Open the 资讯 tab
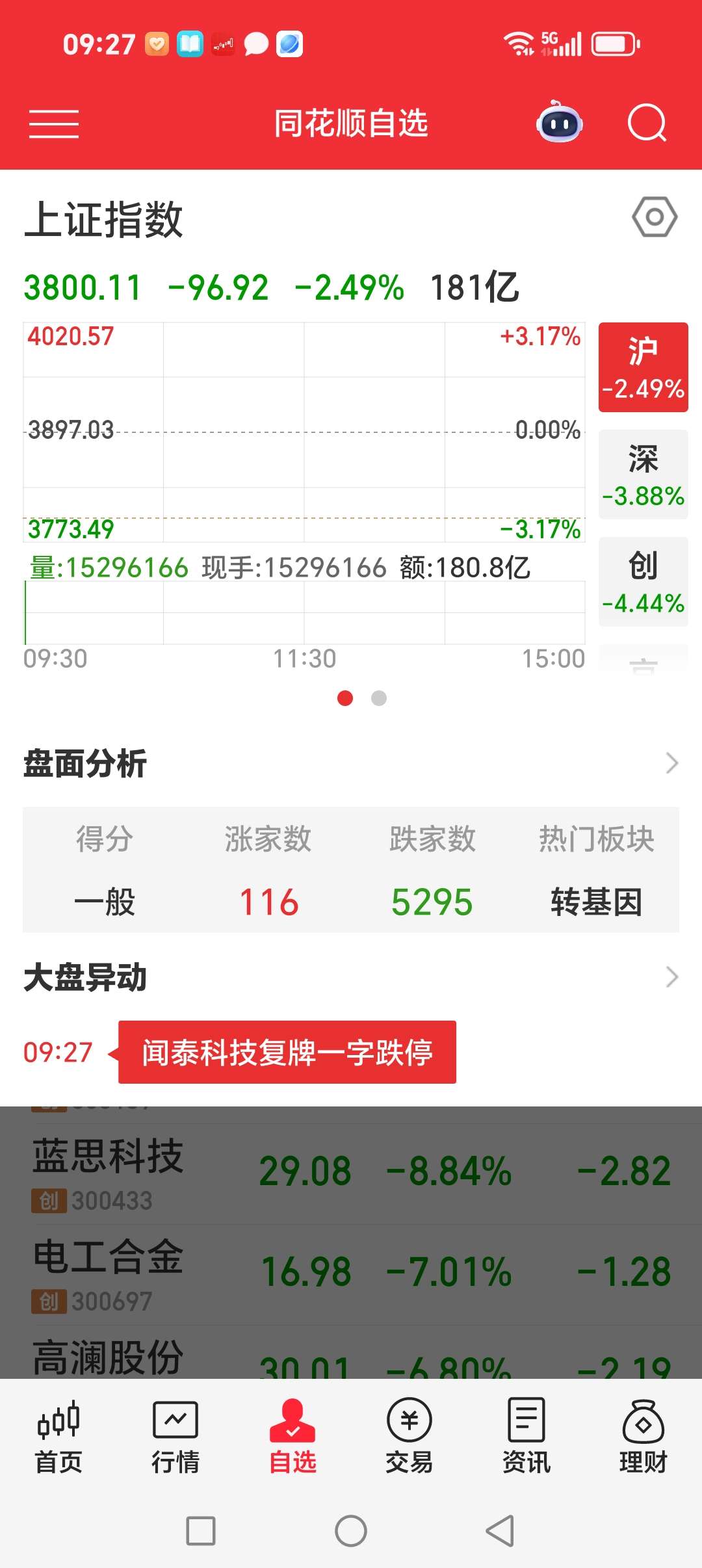 [x=526, y=1437]
